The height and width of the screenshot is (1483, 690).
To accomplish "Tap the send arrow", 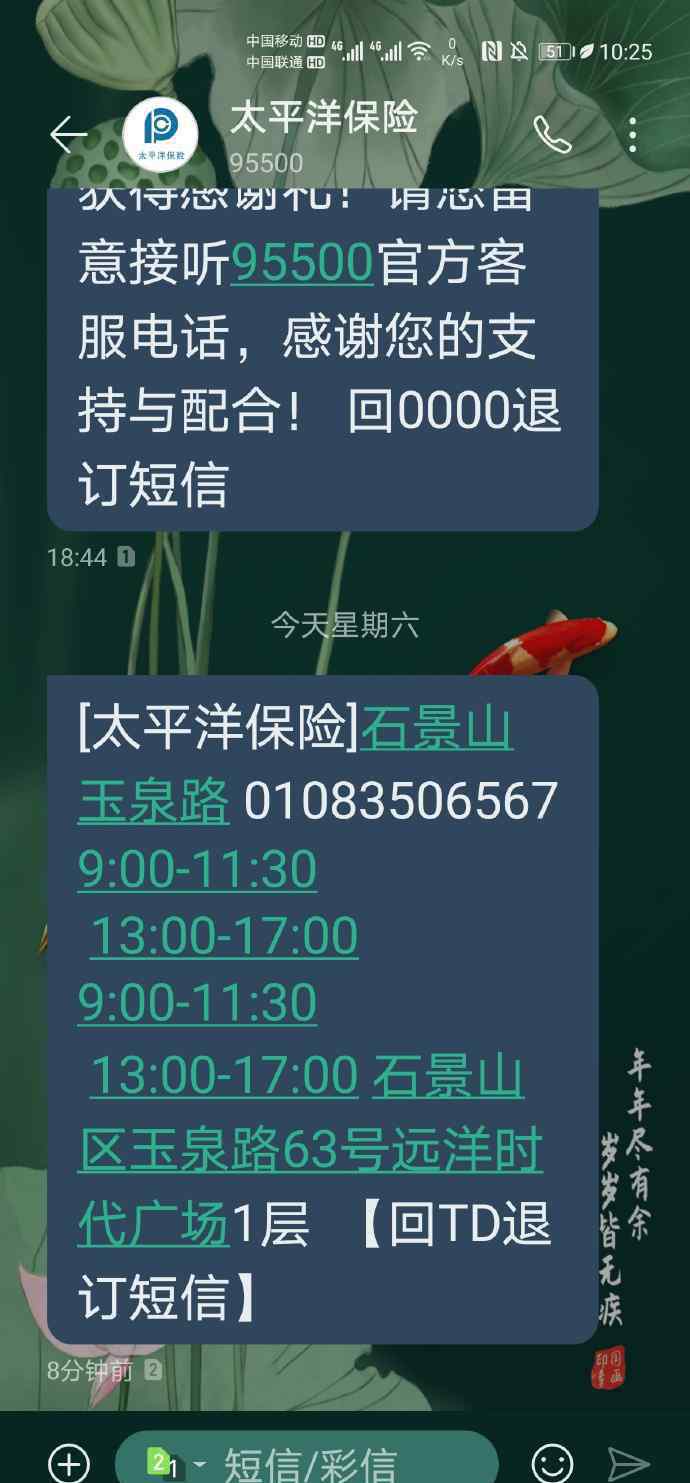I will (x=630, y=1463).
